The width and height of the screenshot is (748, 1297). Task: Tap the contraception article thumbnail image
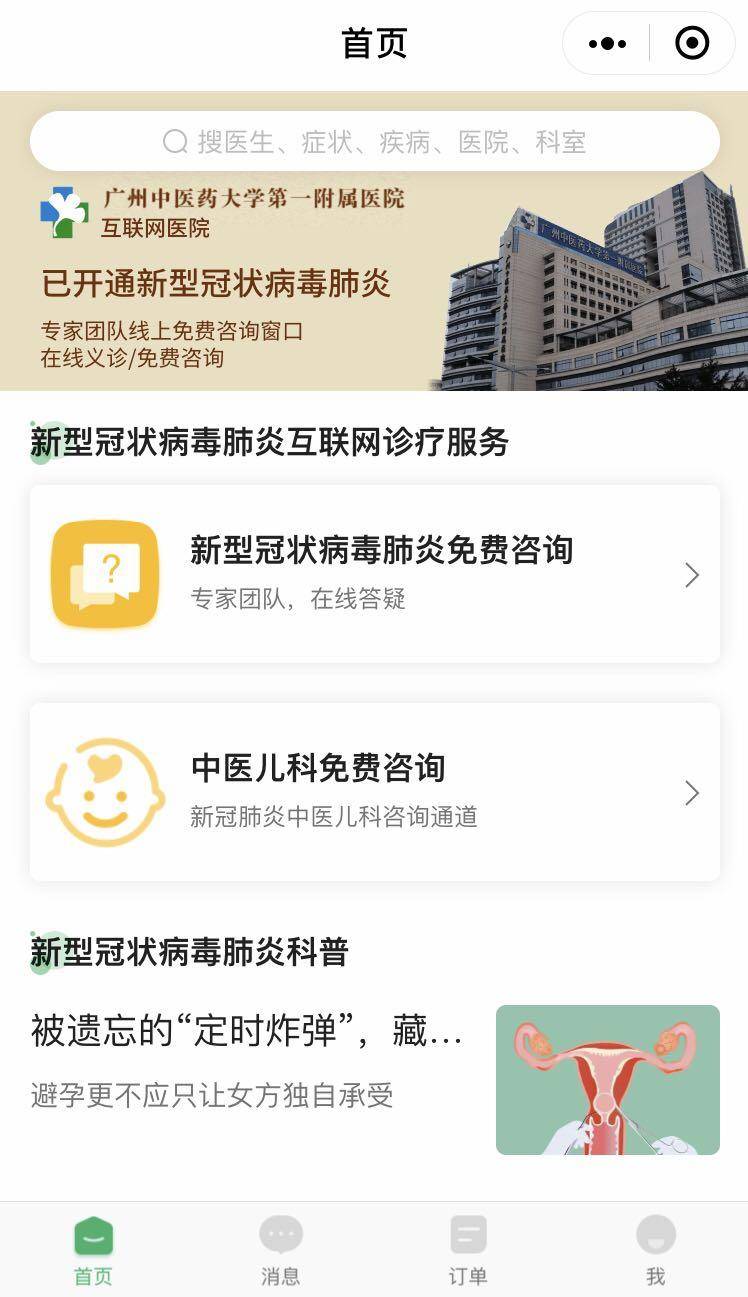[607, 1080]
